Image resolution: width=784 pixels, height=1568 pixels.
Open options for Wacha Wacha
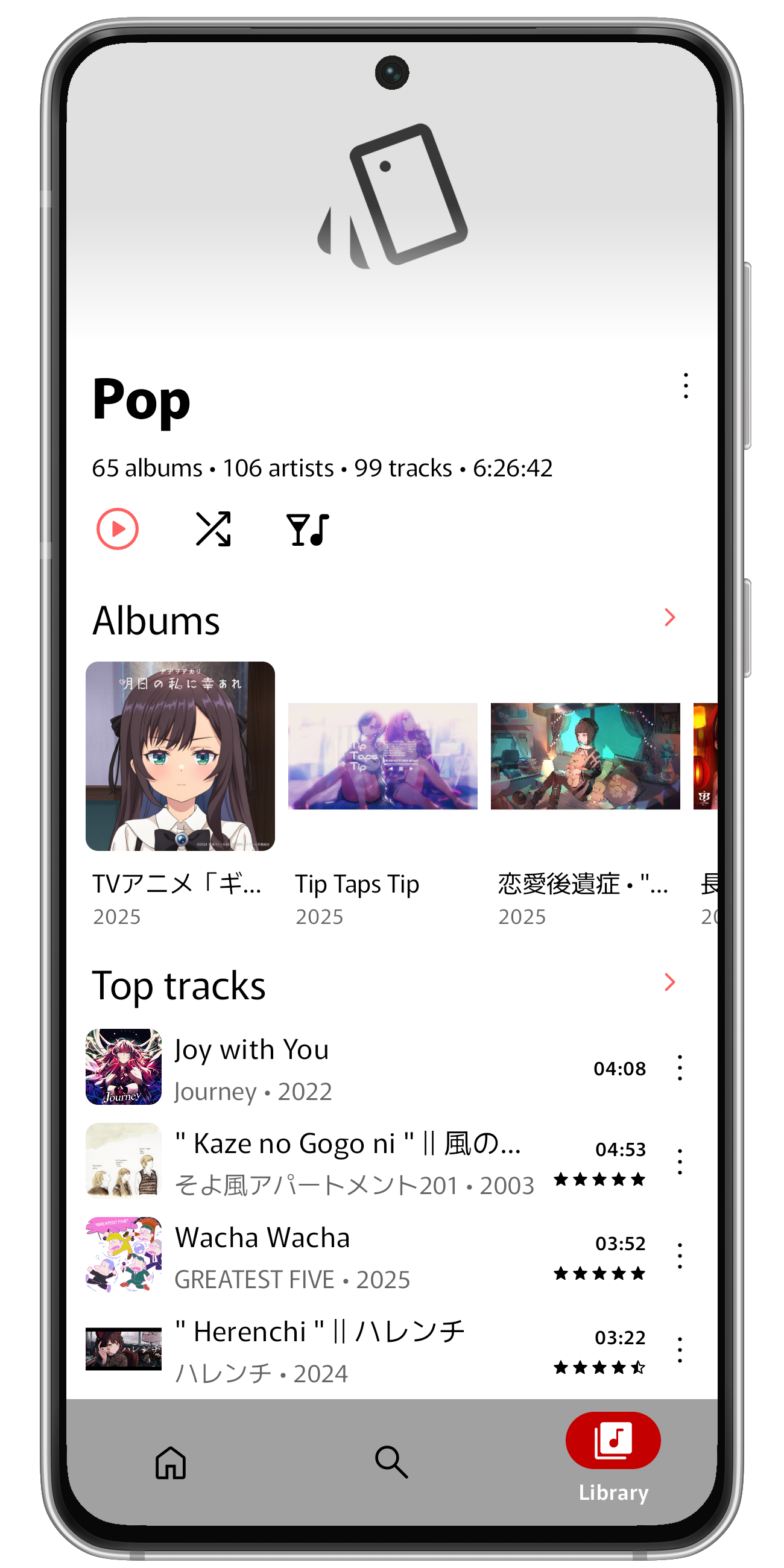point(680,1256)
